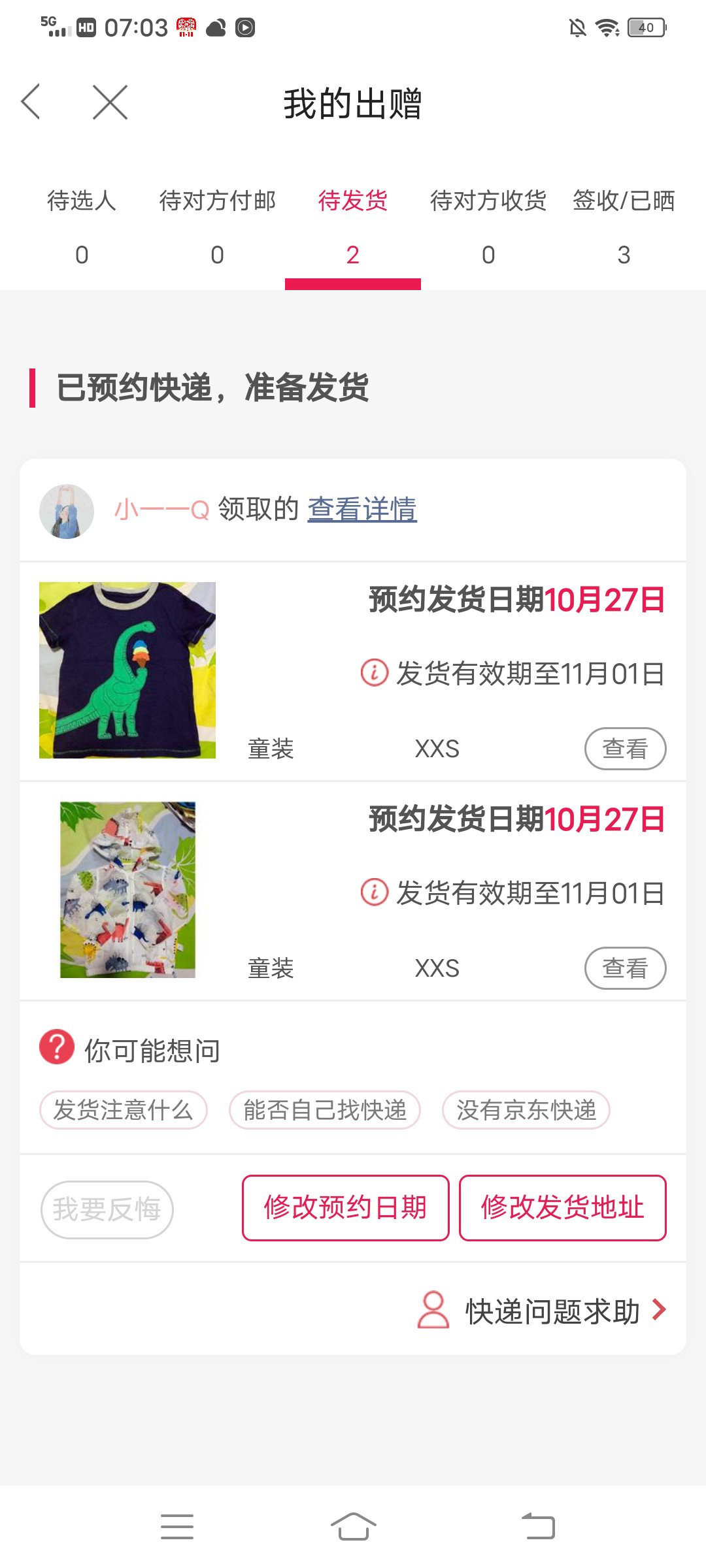Tap 查看 for the dinosaur T-shirt item
Viewport: 706px width, 1568px height.
[625, 749]
